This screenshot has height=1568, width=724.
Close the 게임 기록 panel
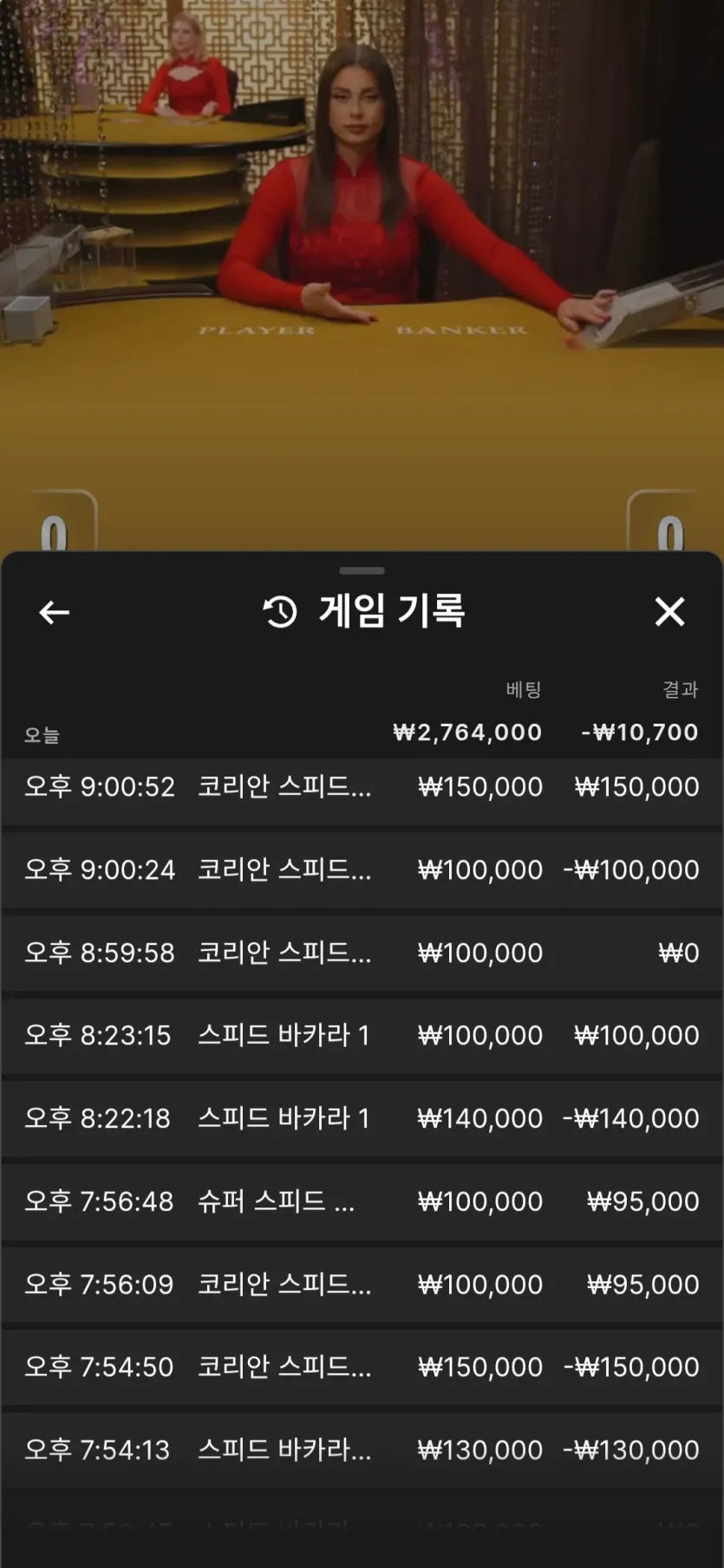coord(669,612)
